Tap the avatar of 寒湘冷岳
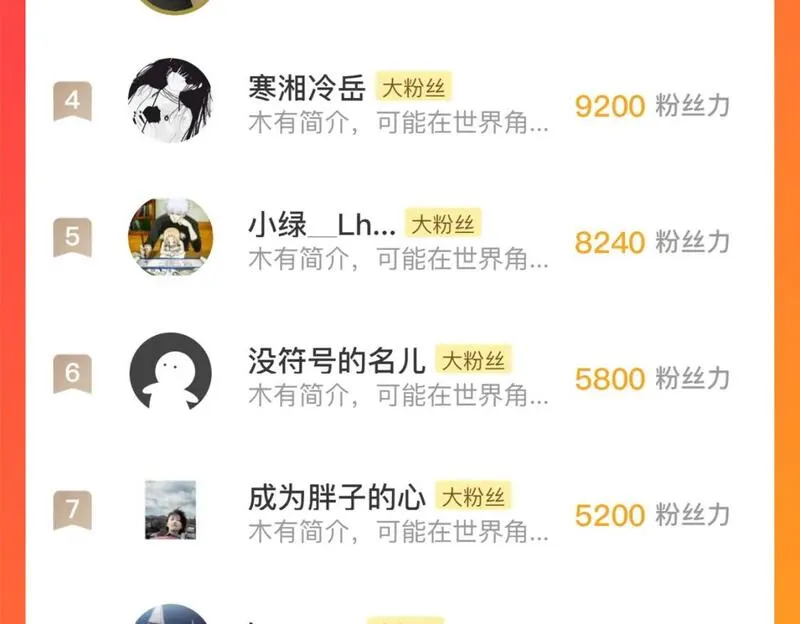This screenshot has height=624, width=800. point(170,100)
